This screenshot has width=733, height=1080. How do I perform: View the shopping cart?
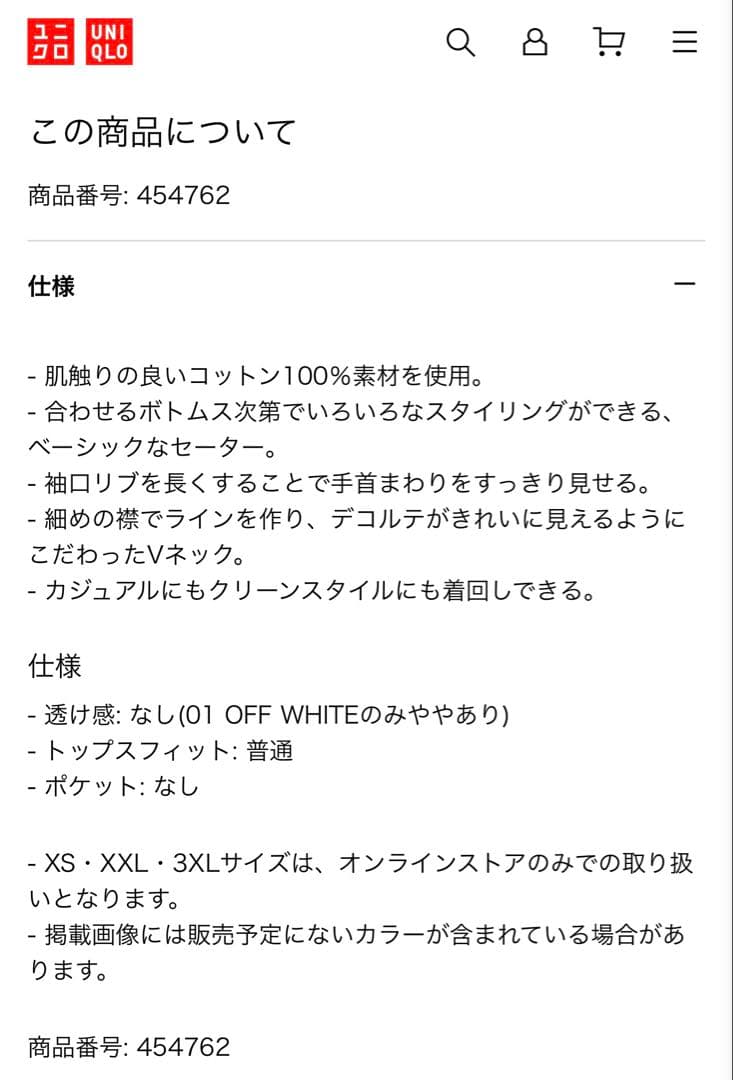[609, 42]
